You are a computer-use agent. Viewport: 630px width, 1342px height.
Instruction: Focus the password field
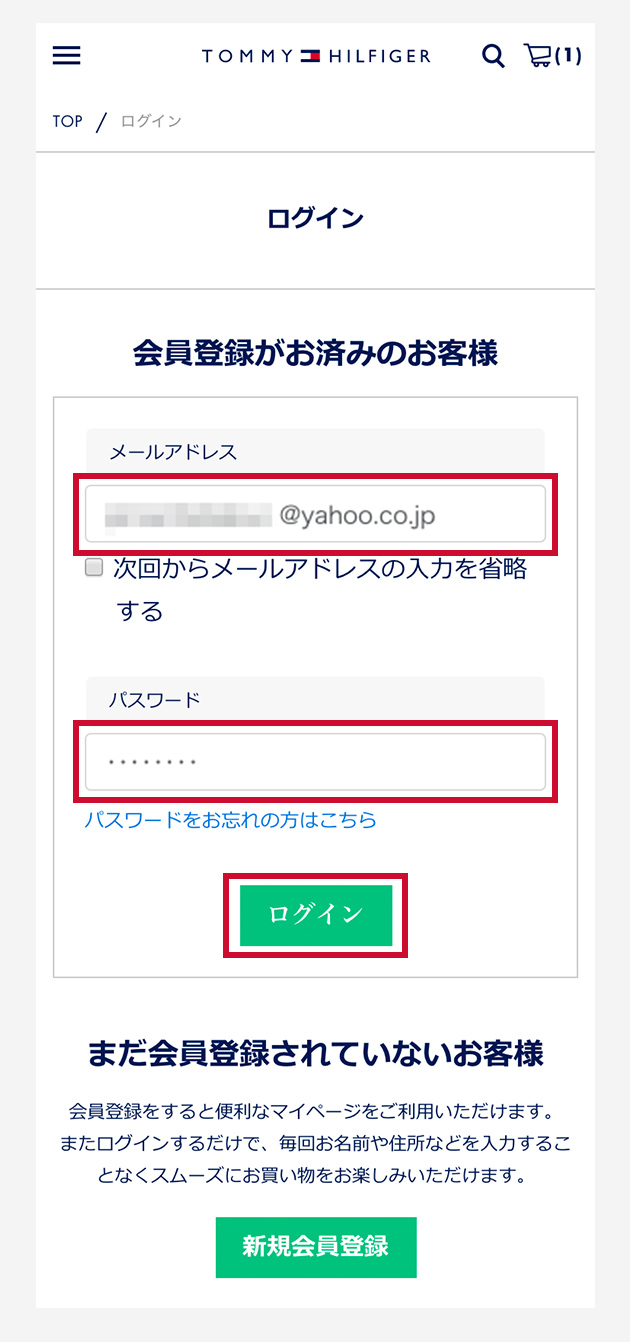coord(315,762)
